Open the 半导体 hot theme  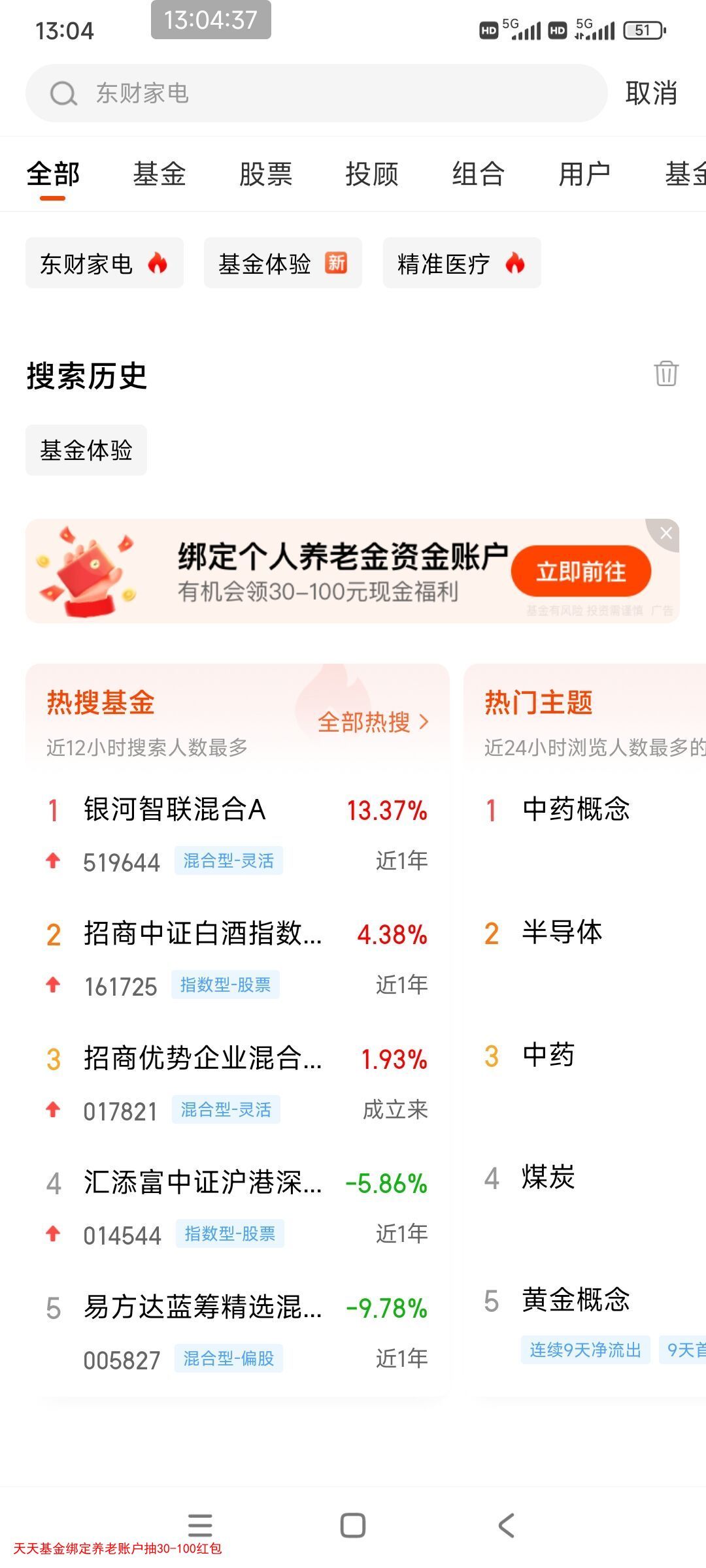(562, 932)
